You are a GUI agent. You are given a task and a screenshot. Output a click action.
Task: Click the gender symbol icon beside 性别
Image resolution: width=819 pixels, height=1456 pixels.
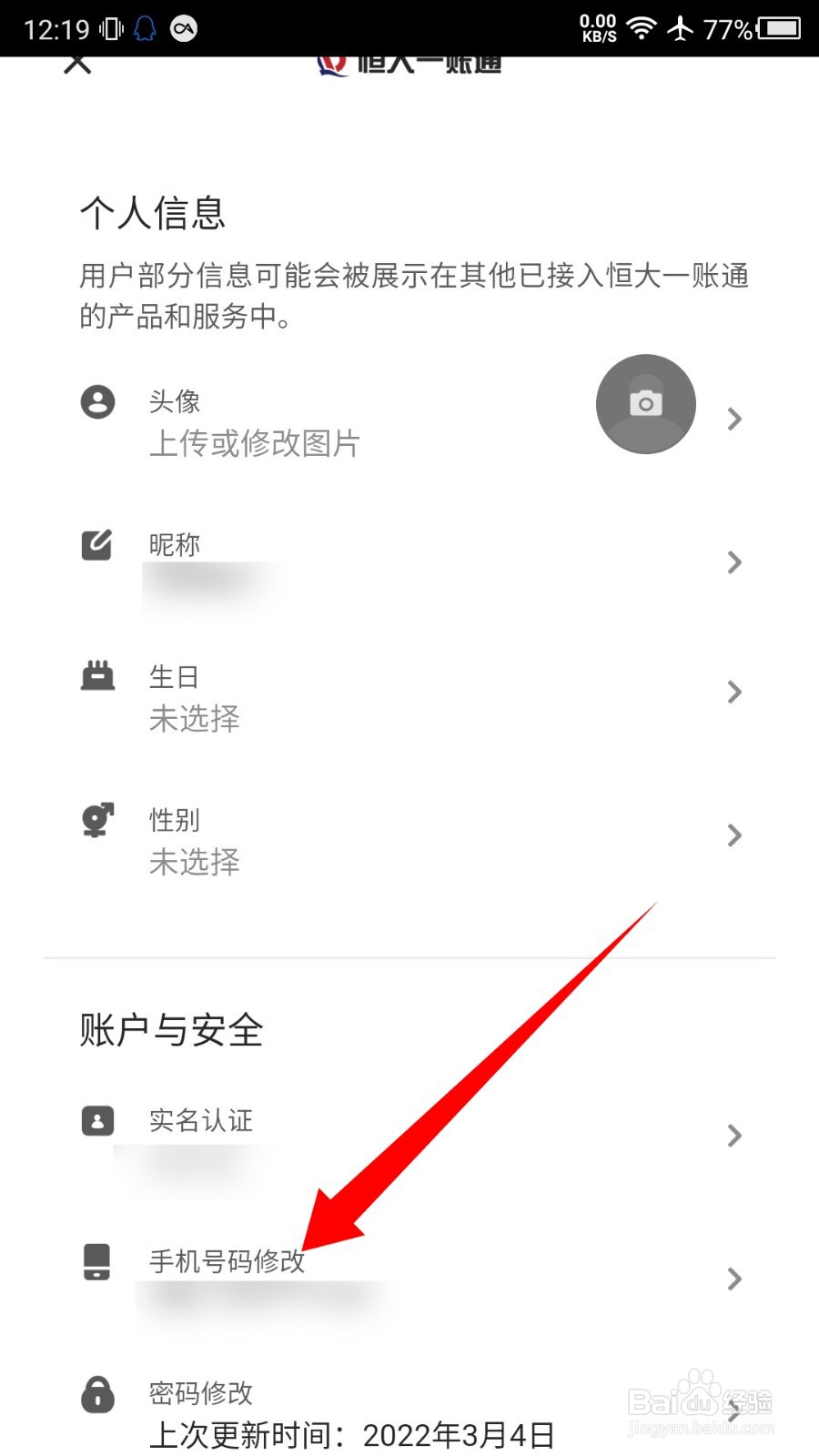(x=97, y=819)
